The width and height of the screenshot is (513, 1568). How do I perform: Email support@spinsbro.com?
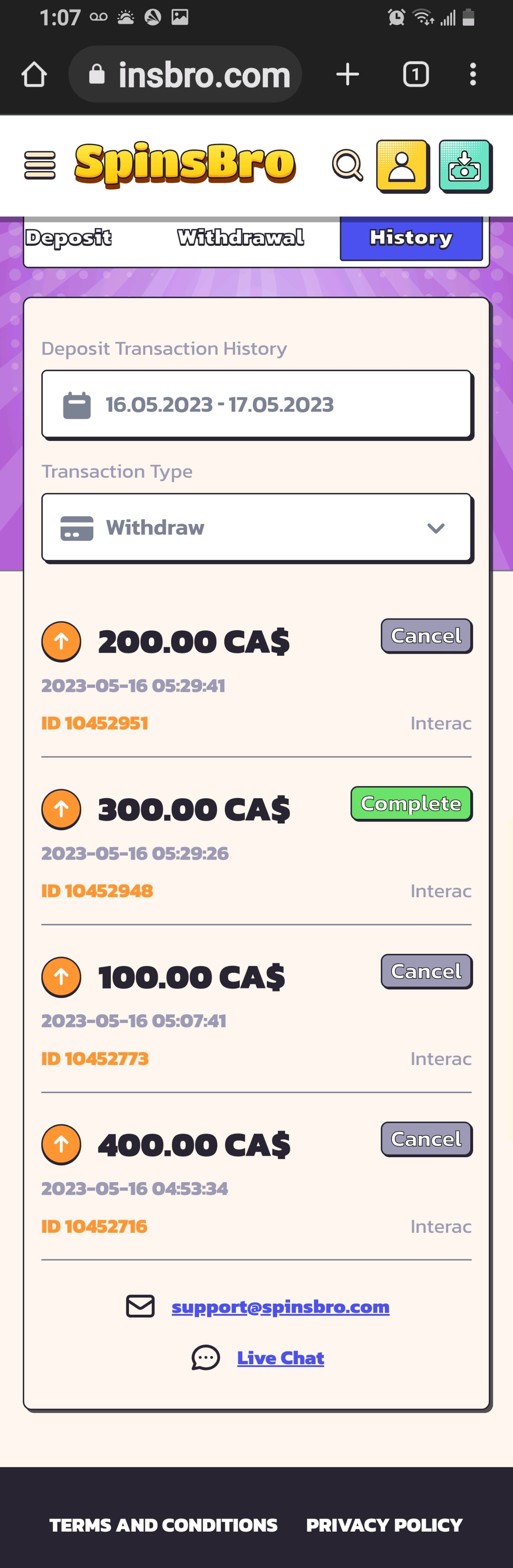pyautogui.click(x=280, y=1306)
